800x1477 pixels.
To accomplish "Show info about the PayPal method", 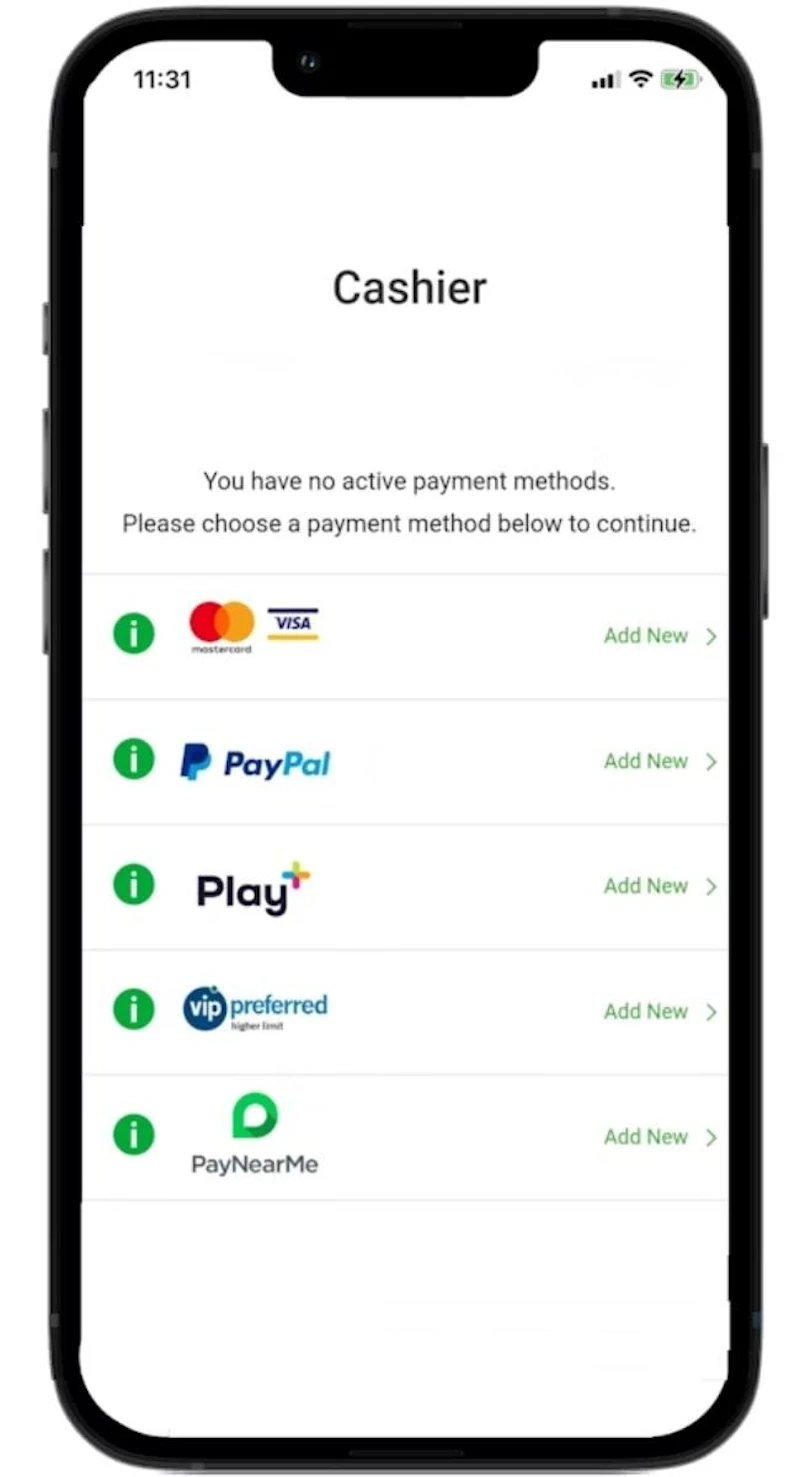I will click(x=133, y=759).
